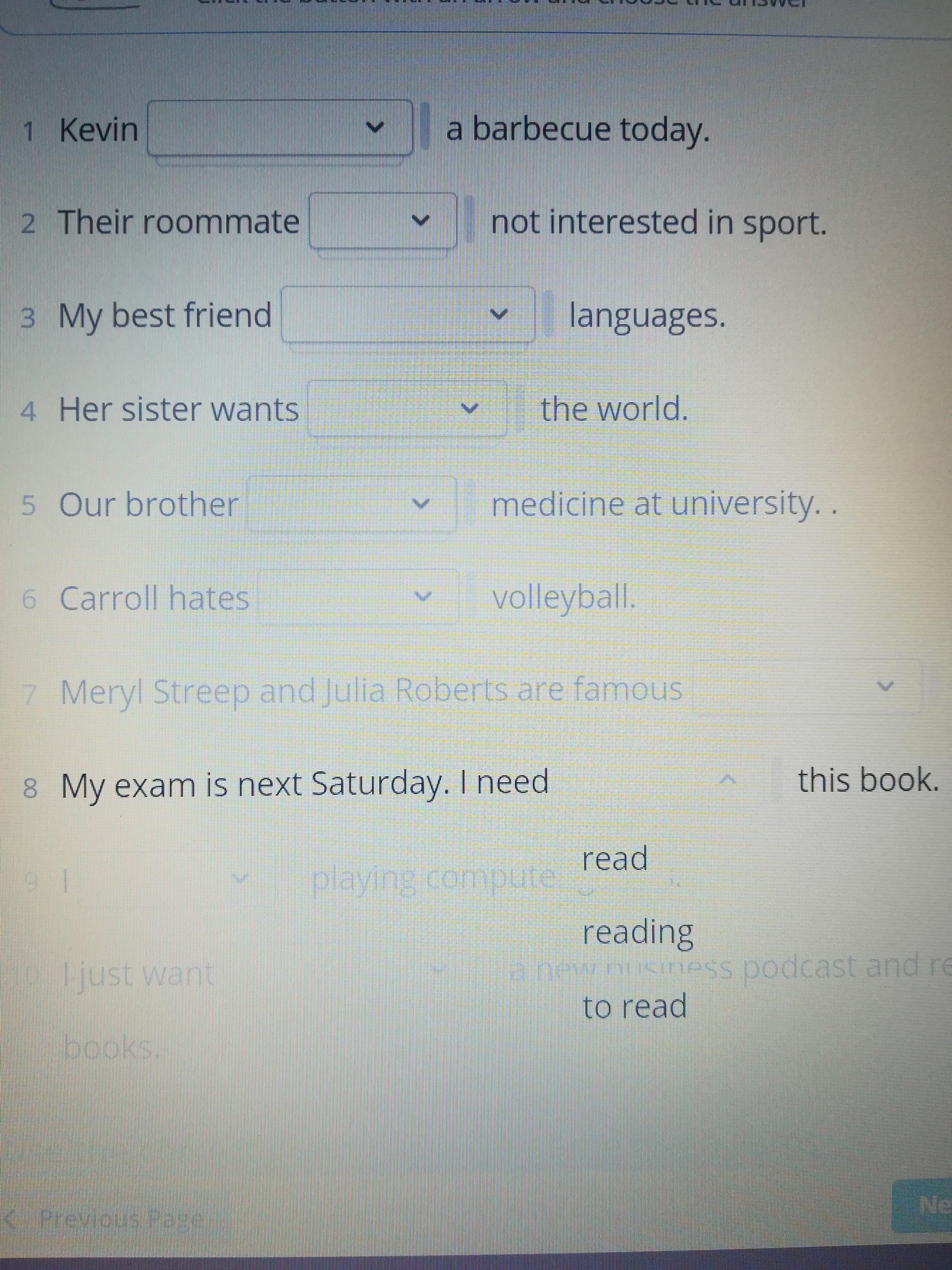The height and width of the screenshot is (1270, 952).
Task: Select the option 'to read'
Action: pyautogui.click(x=634, y=1007)
